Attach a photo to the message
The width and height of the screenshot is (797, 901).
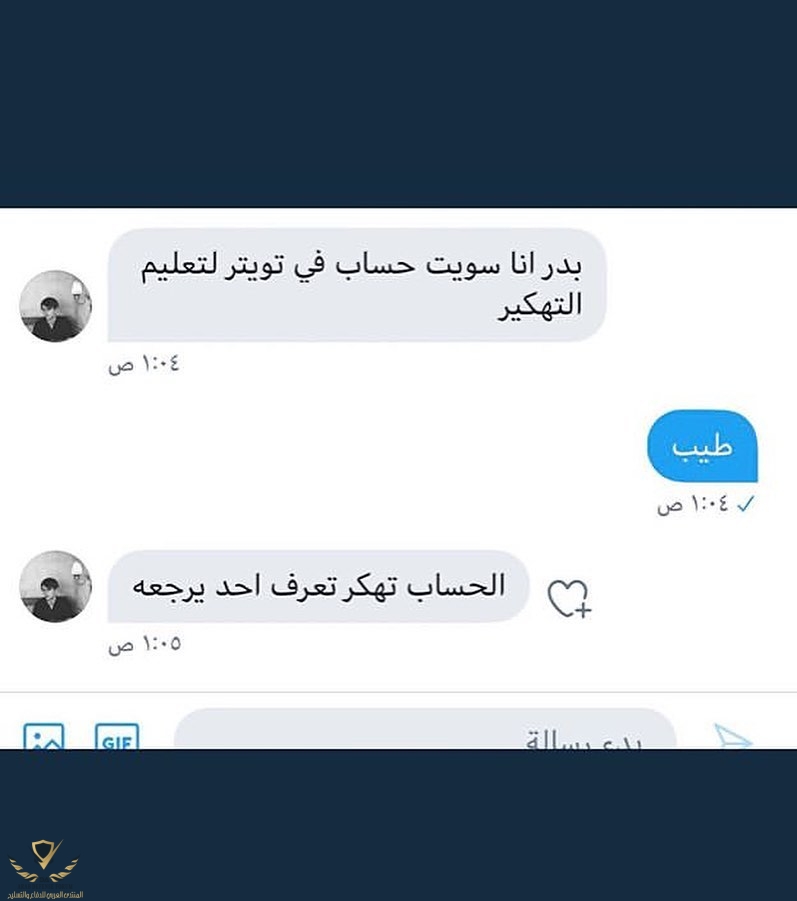tap(44, 737)
